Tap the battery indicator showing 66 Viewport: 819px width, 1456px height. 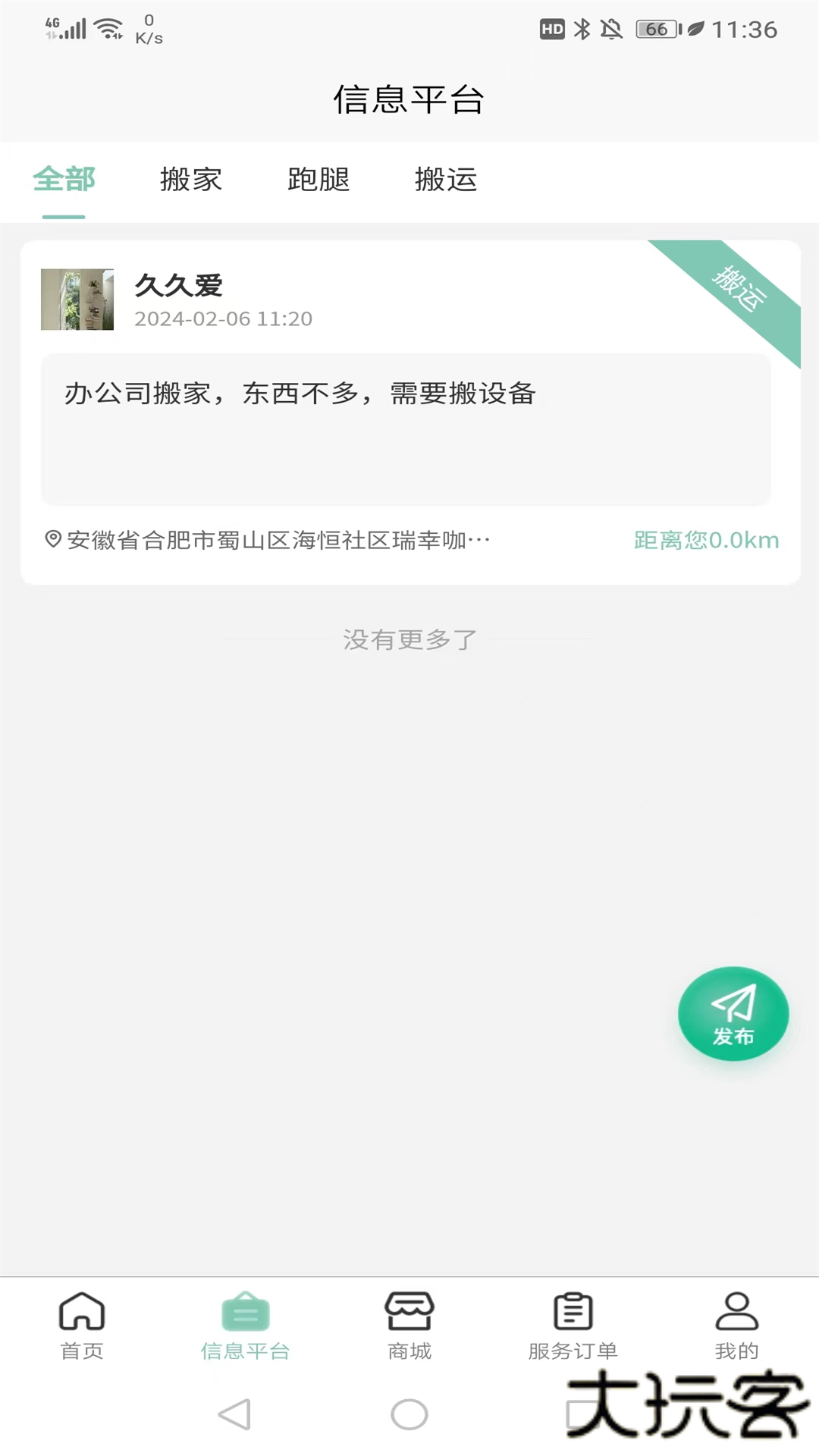pos(657,29)
